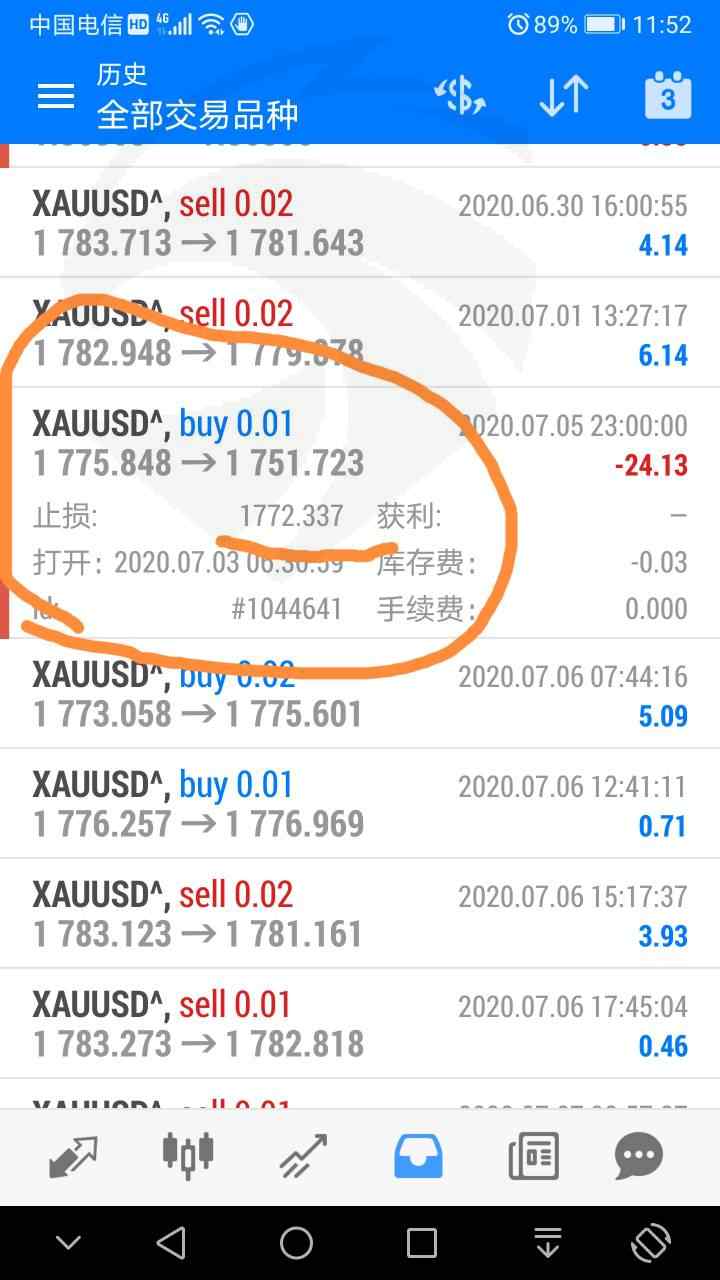This screenshot has width=720, height=1280.
Task: Open the calendar date range picker
Action: coord(668,95)
